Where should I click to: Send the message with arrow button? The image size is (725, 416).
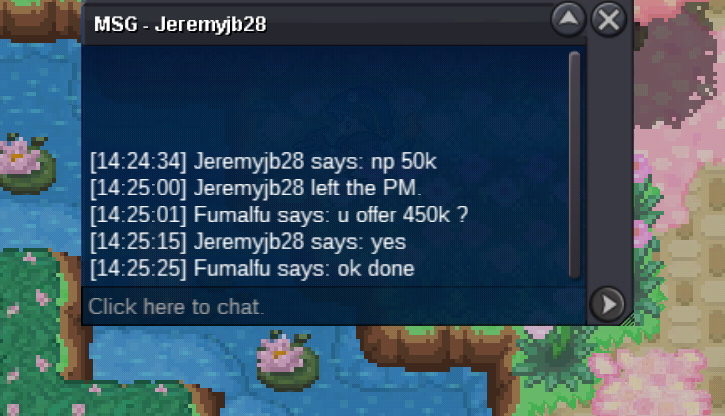pyautogui.click(x=607, y=304)
